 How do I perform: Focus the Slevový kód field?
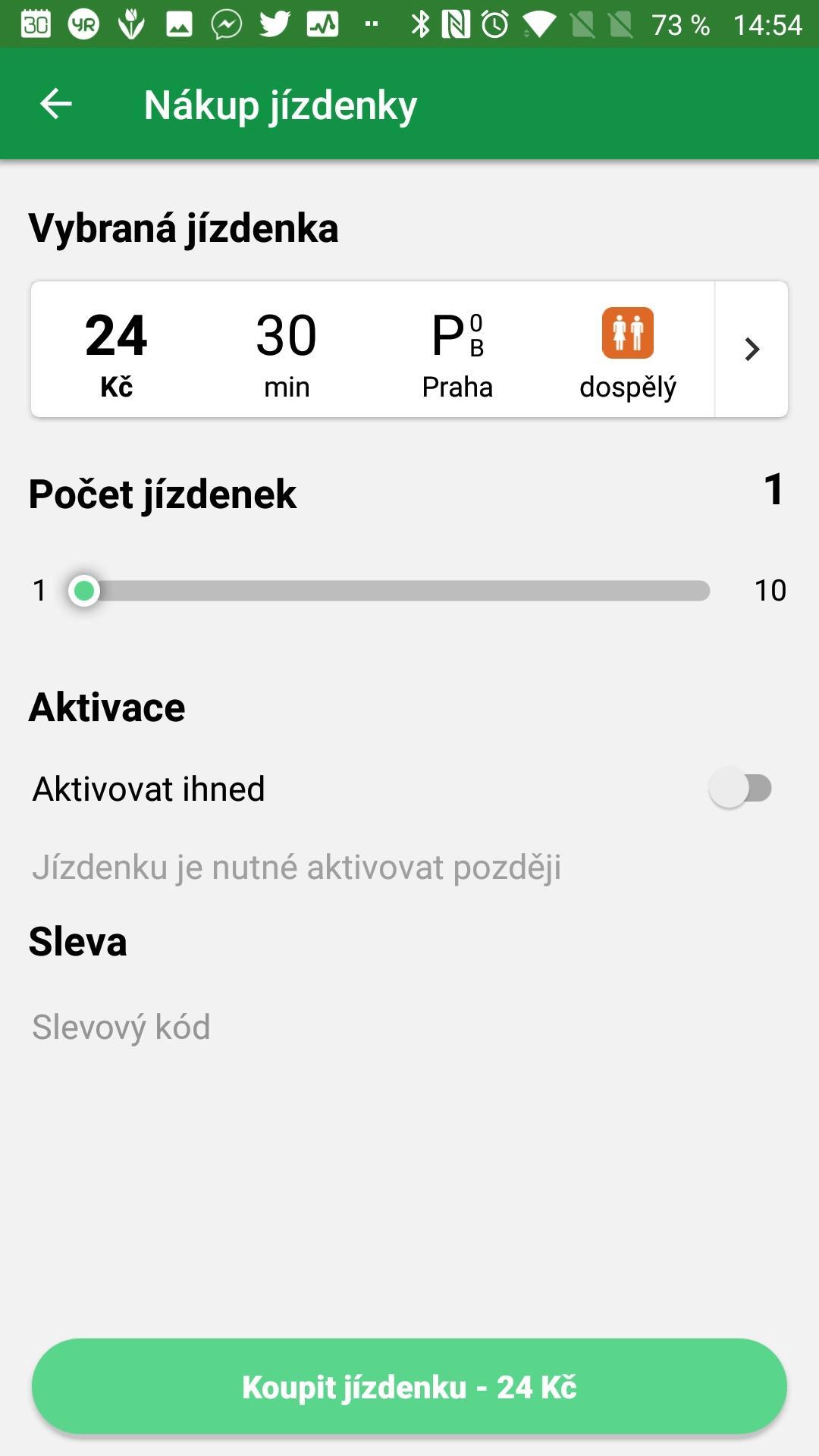pyautogui.click(x=409, y=1027)
